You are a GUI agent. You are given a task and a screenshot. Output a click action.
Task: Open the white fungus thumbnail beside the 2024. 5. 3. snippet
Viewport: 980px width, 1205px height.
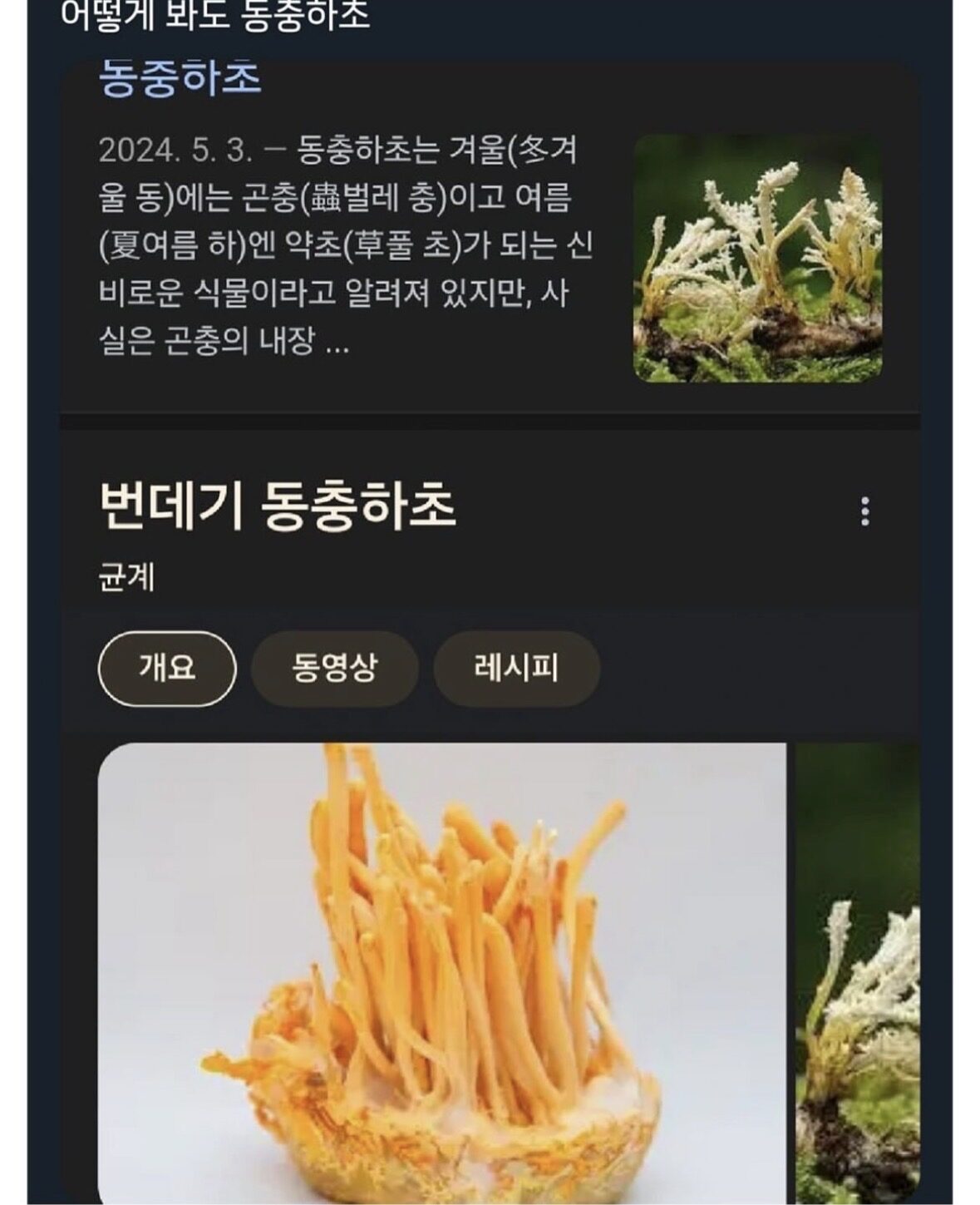(757, 258)
